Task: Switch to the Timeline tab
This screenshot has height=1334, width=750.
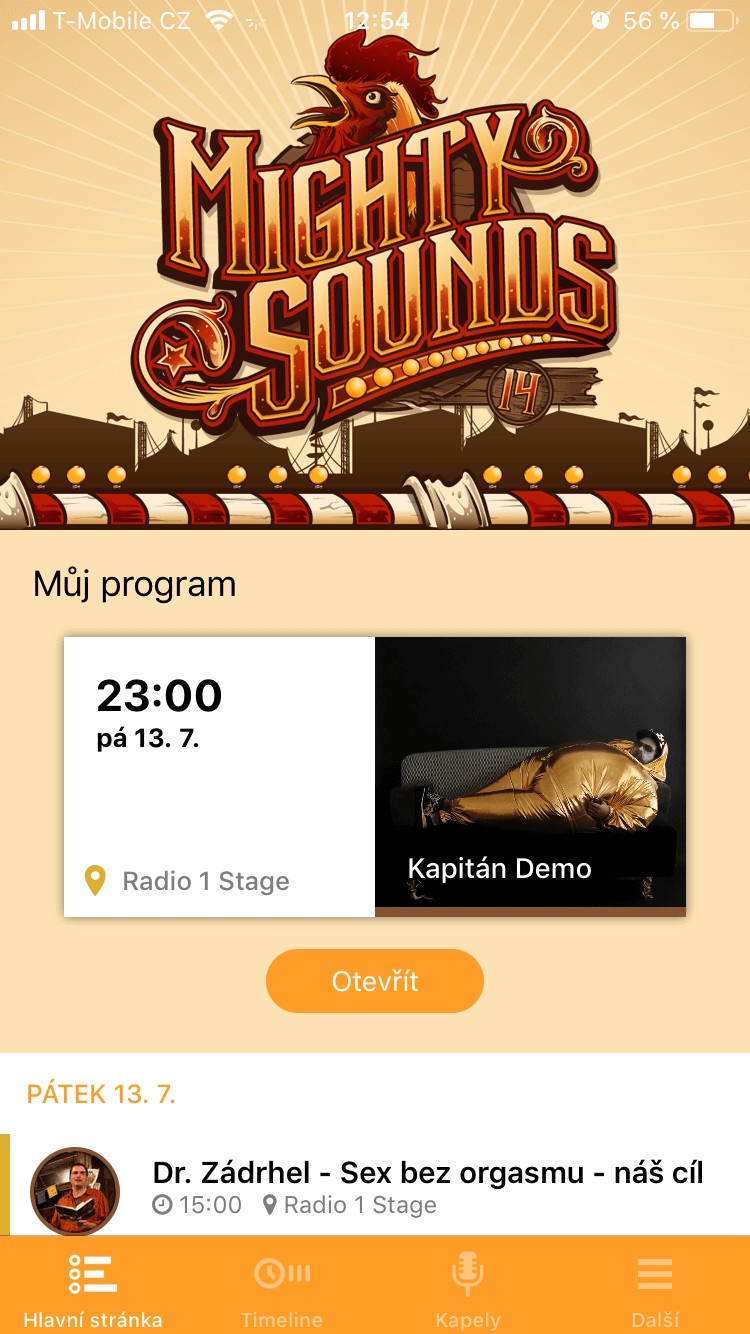Action: point(282,1290)
